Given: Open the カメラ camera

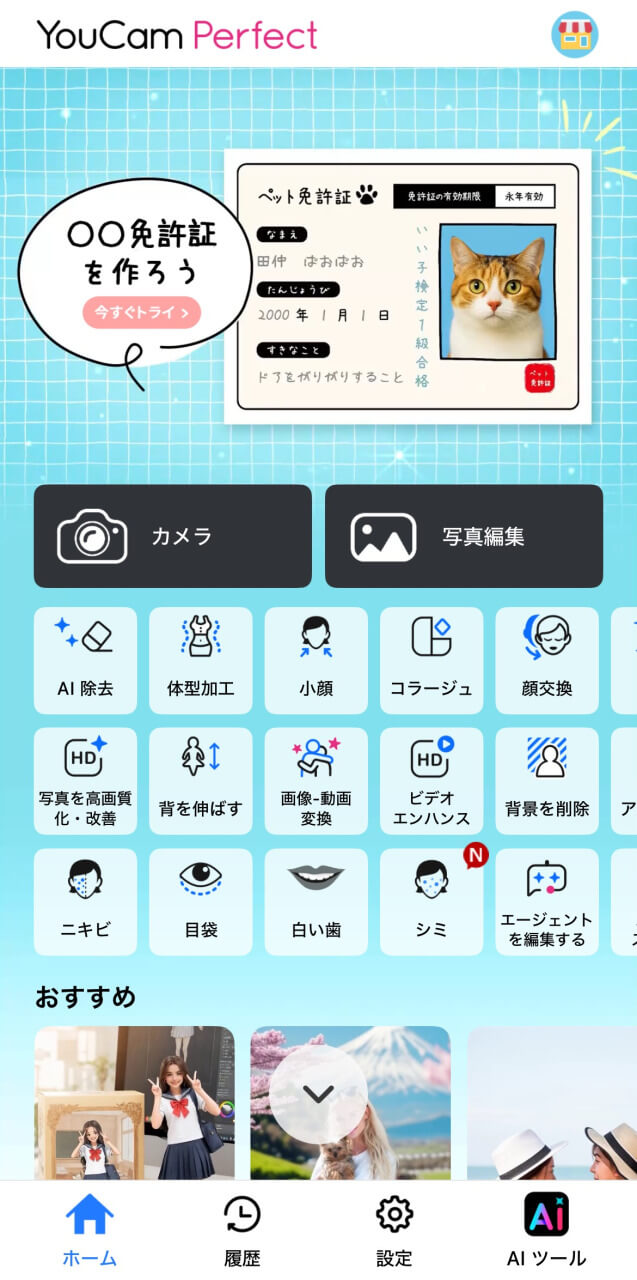Looking at the screenshot, I should [173, 536].
